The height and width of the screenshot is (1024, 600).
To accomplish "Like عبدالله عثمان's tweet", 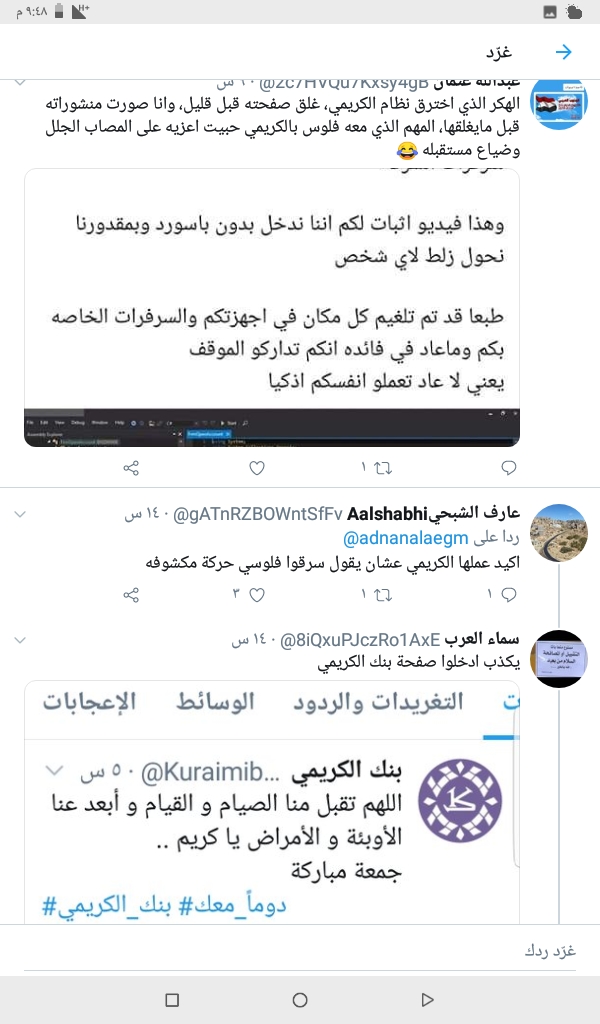I will click(x=256, y=467).
